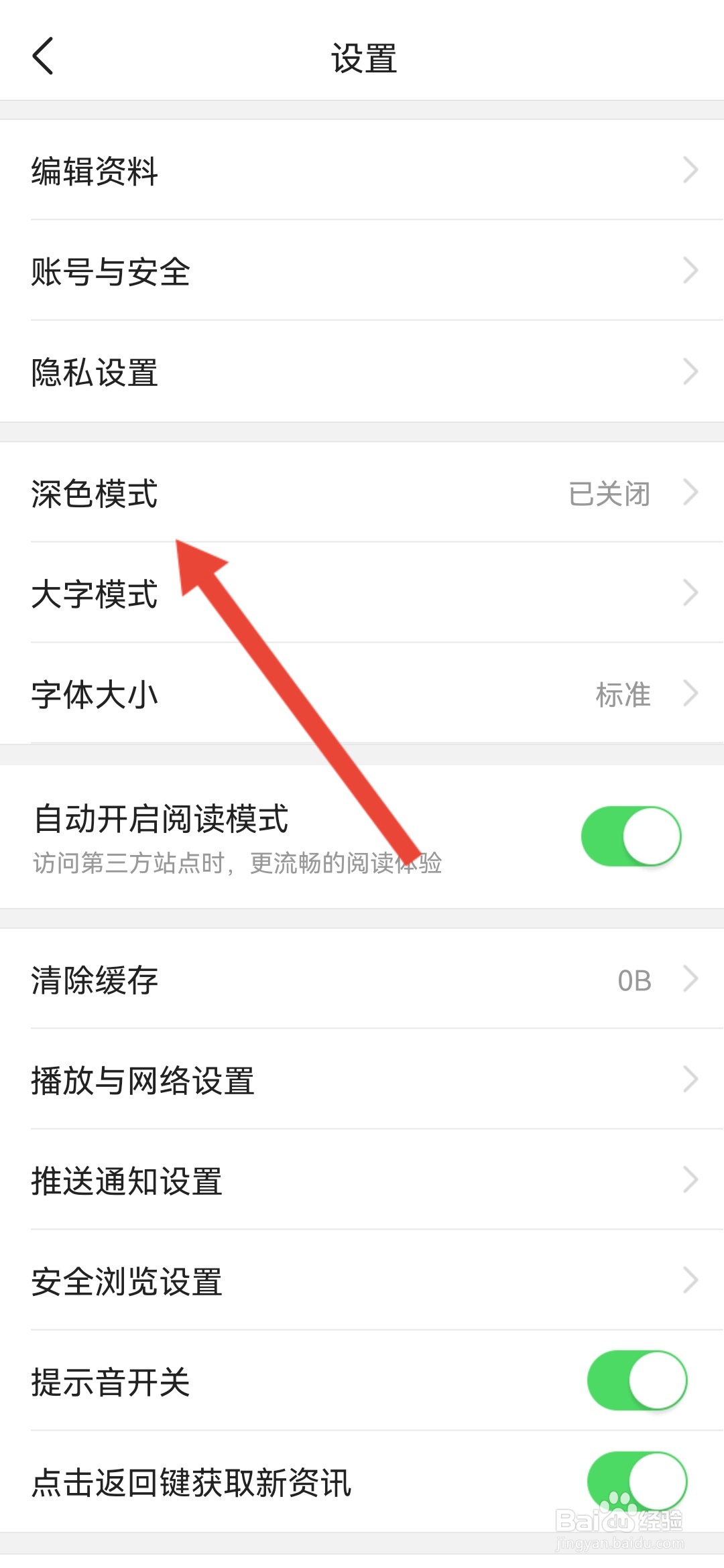Viewport: 724px width, 1568px height.
Task: Expand the 深色模式 row chevron
Action: (x=691, y=493)
